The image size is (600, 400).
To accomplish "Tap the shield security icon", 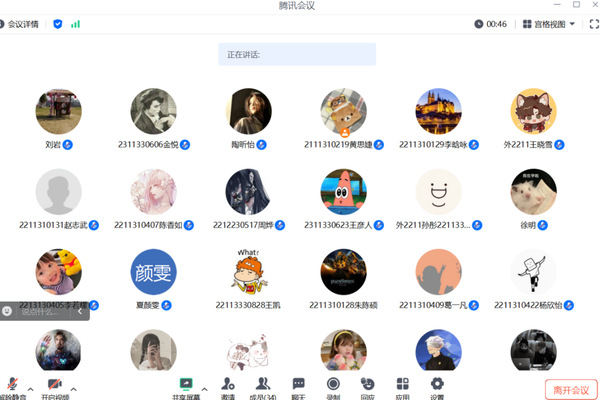I will pos(58,24).
